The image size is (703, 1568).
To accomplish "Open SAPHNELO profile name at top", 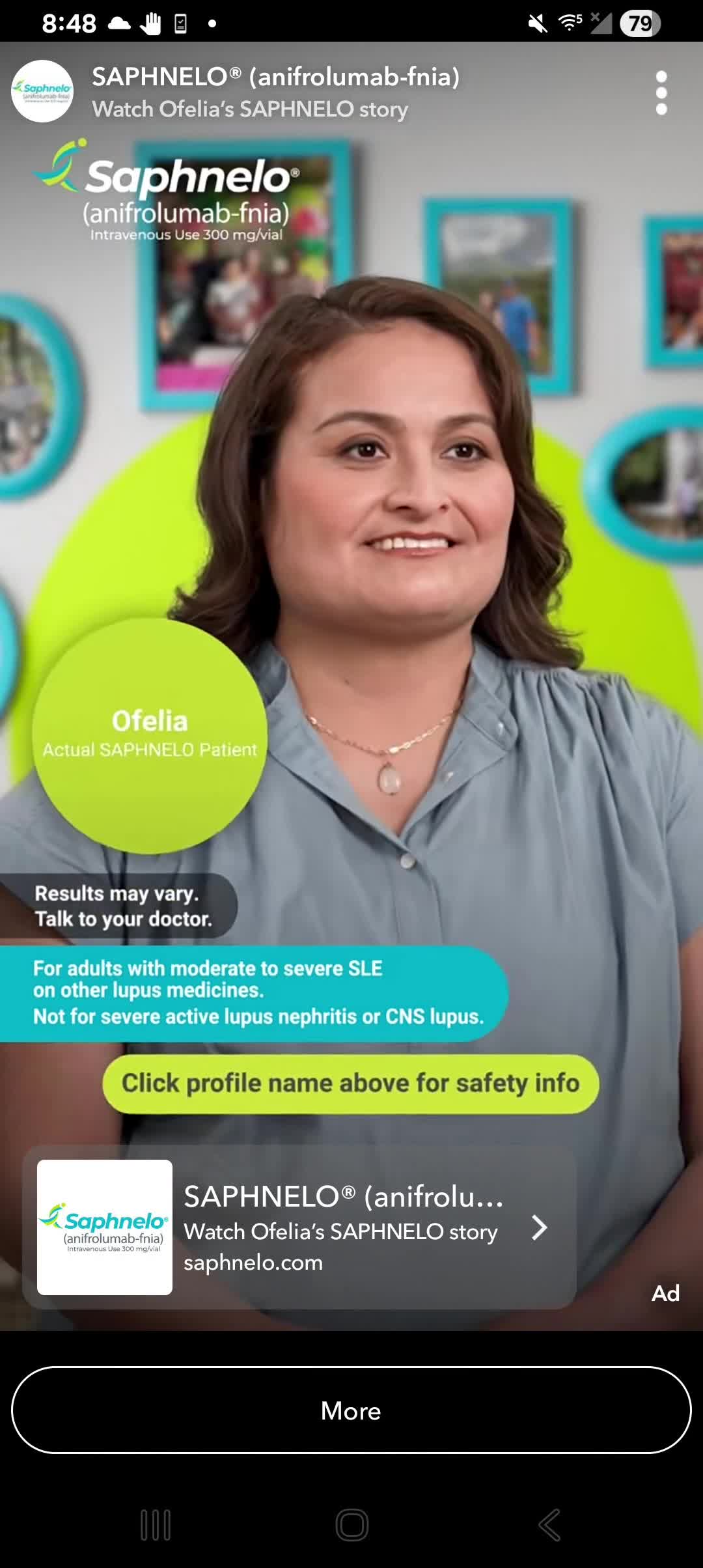I will pos(275,77).
